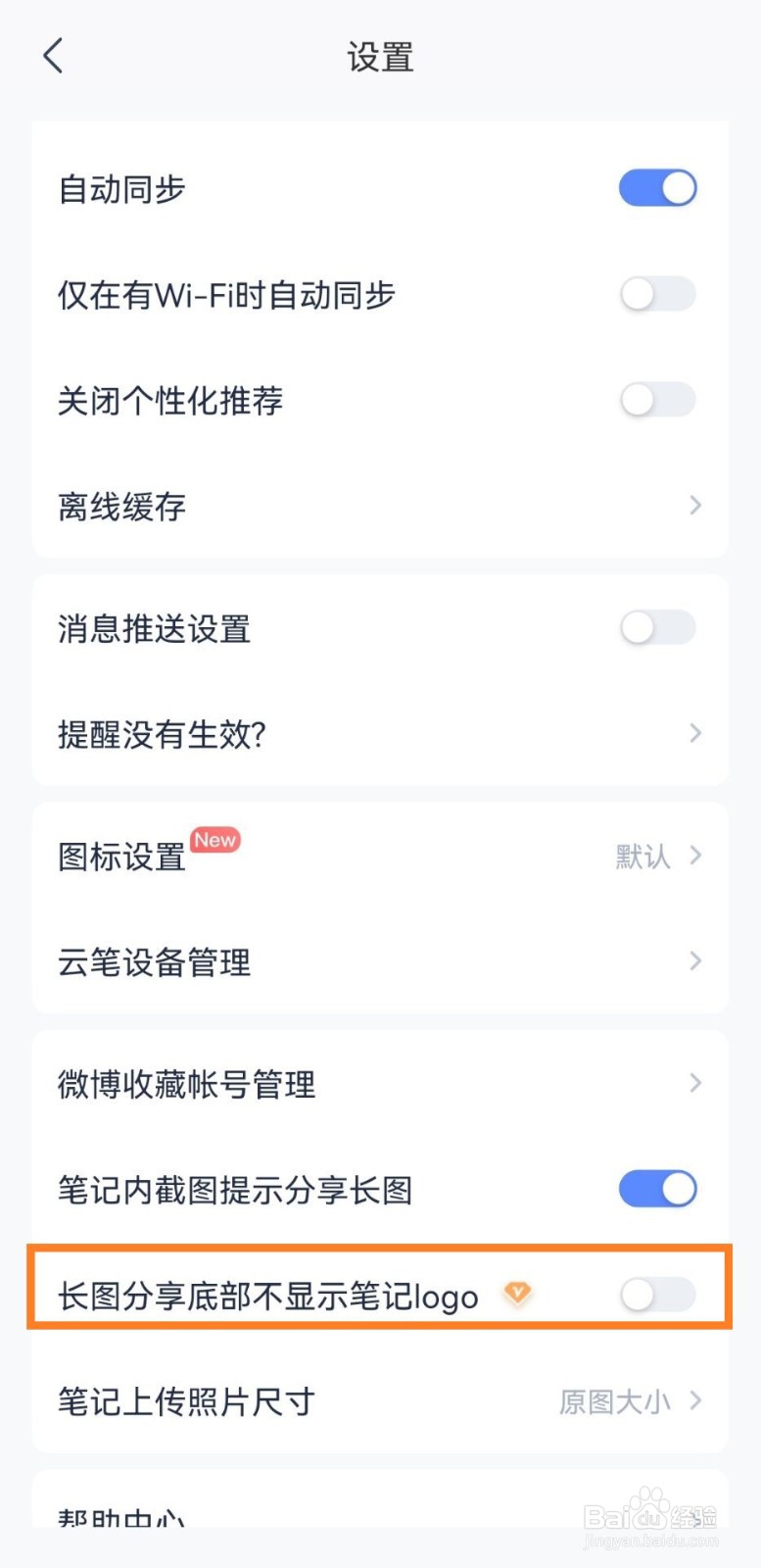Select the 设置 title at the top
This screenshot has height=1568, width=761.
click(x=380, y=57)
